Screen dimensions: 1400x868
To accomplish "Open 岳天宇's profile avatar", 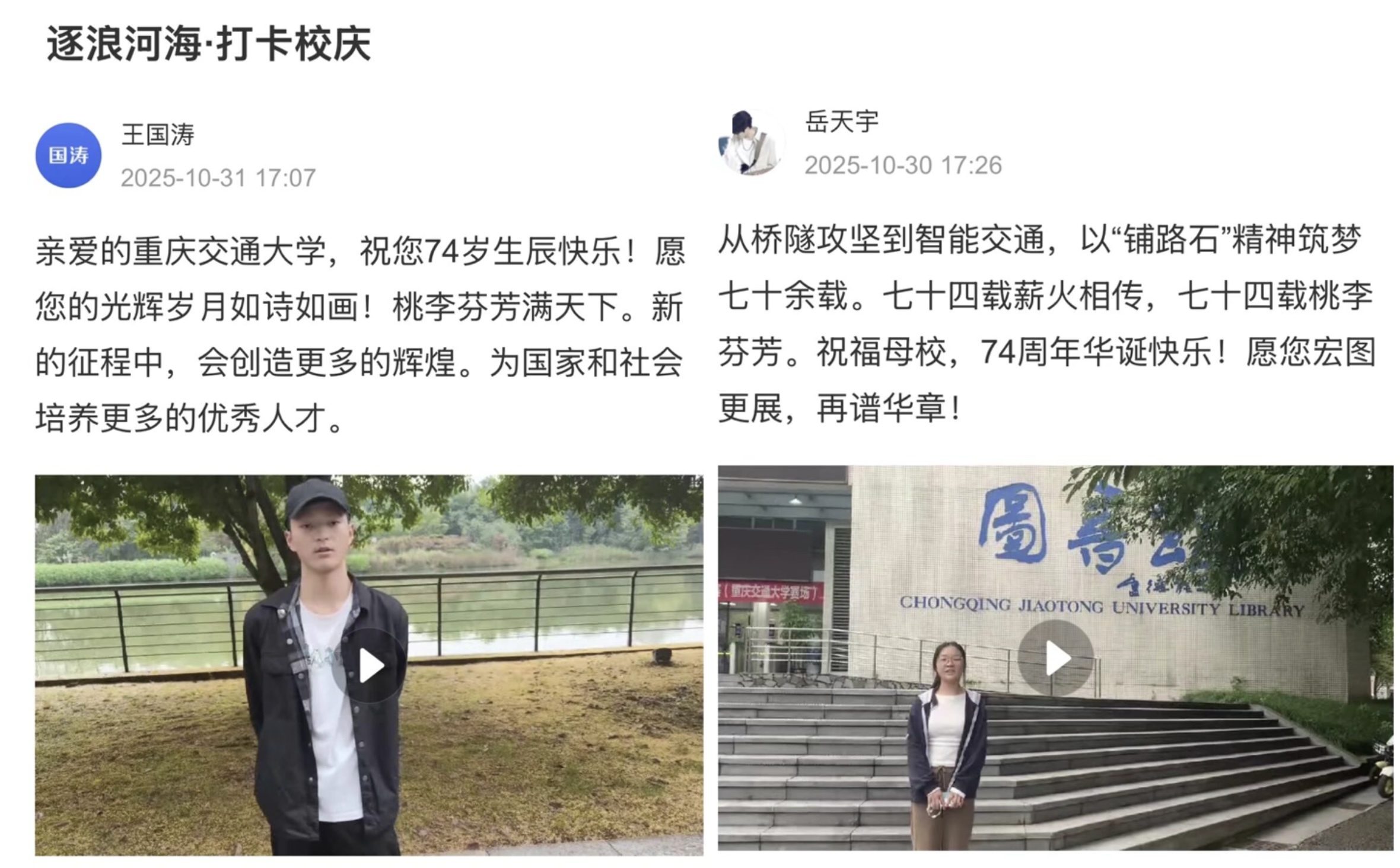I will pyautogui.click(x=751, y=143).
